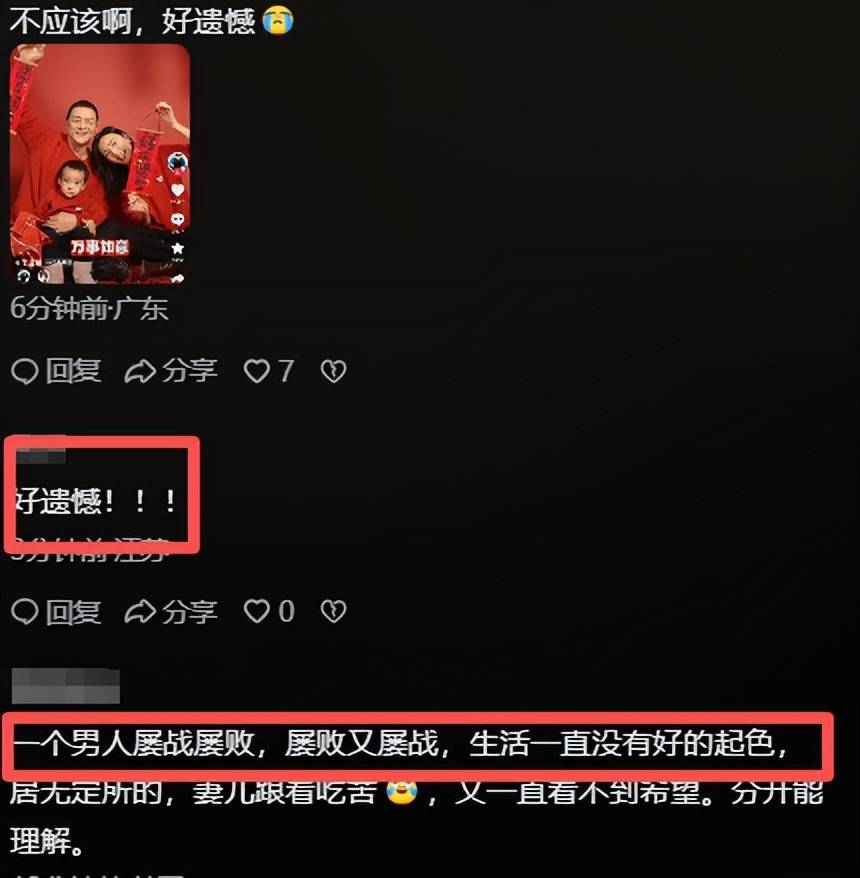This screenshot has width=860, height=878.
Task: Reply to the comment posted 6分钟前 from 广东
Action: (x=56, y=372)
